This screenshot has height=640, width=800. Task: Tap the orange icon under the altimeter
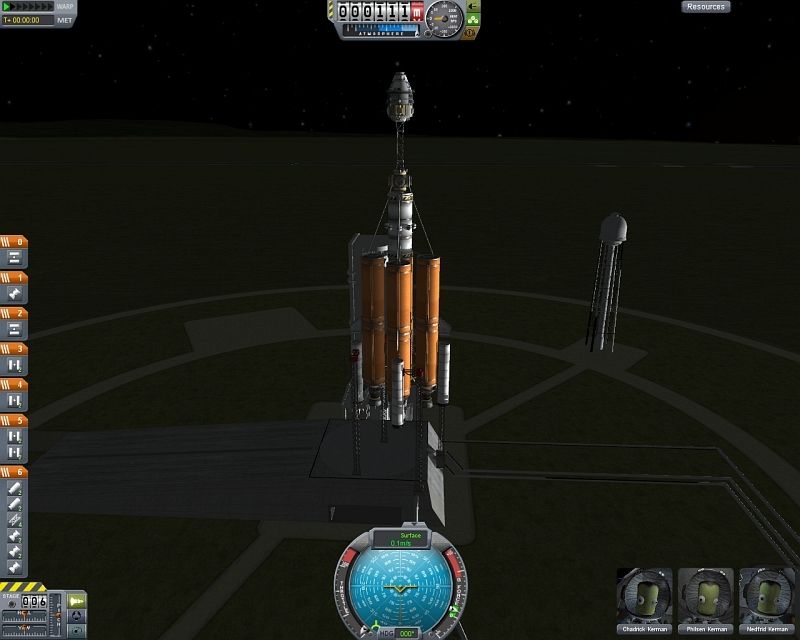coord(470,33)
